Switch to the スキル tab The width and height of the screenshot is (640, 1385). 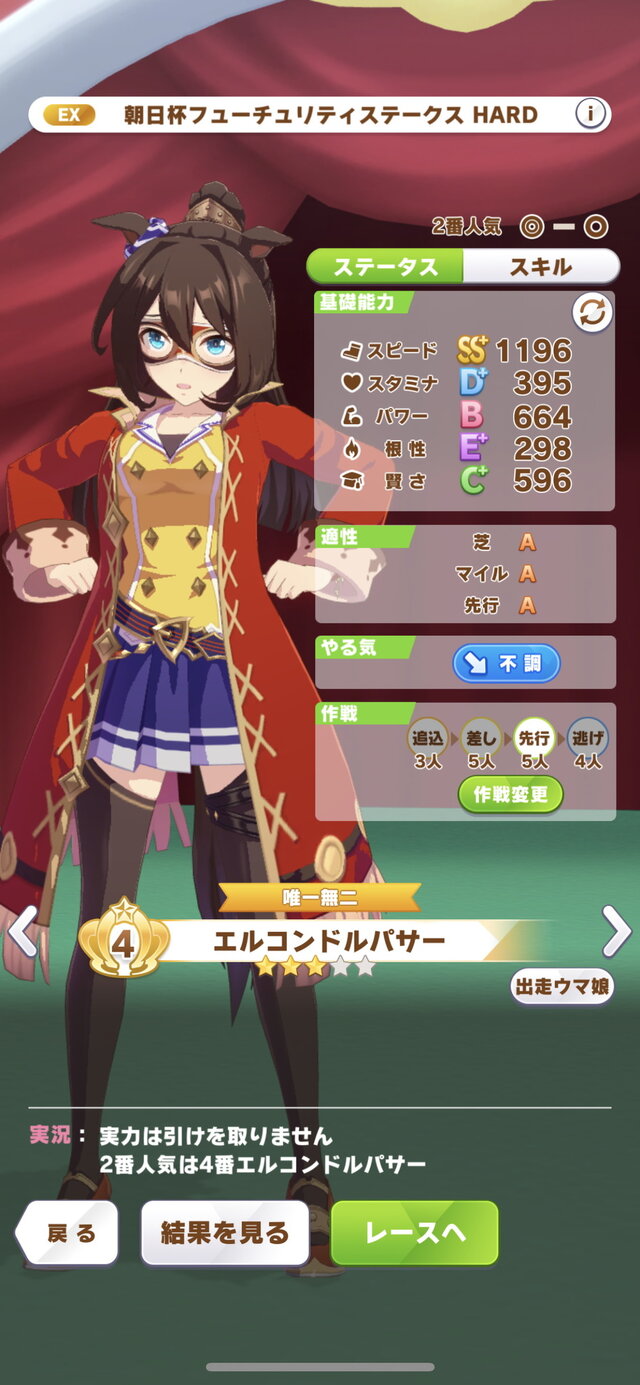point(541,266)
